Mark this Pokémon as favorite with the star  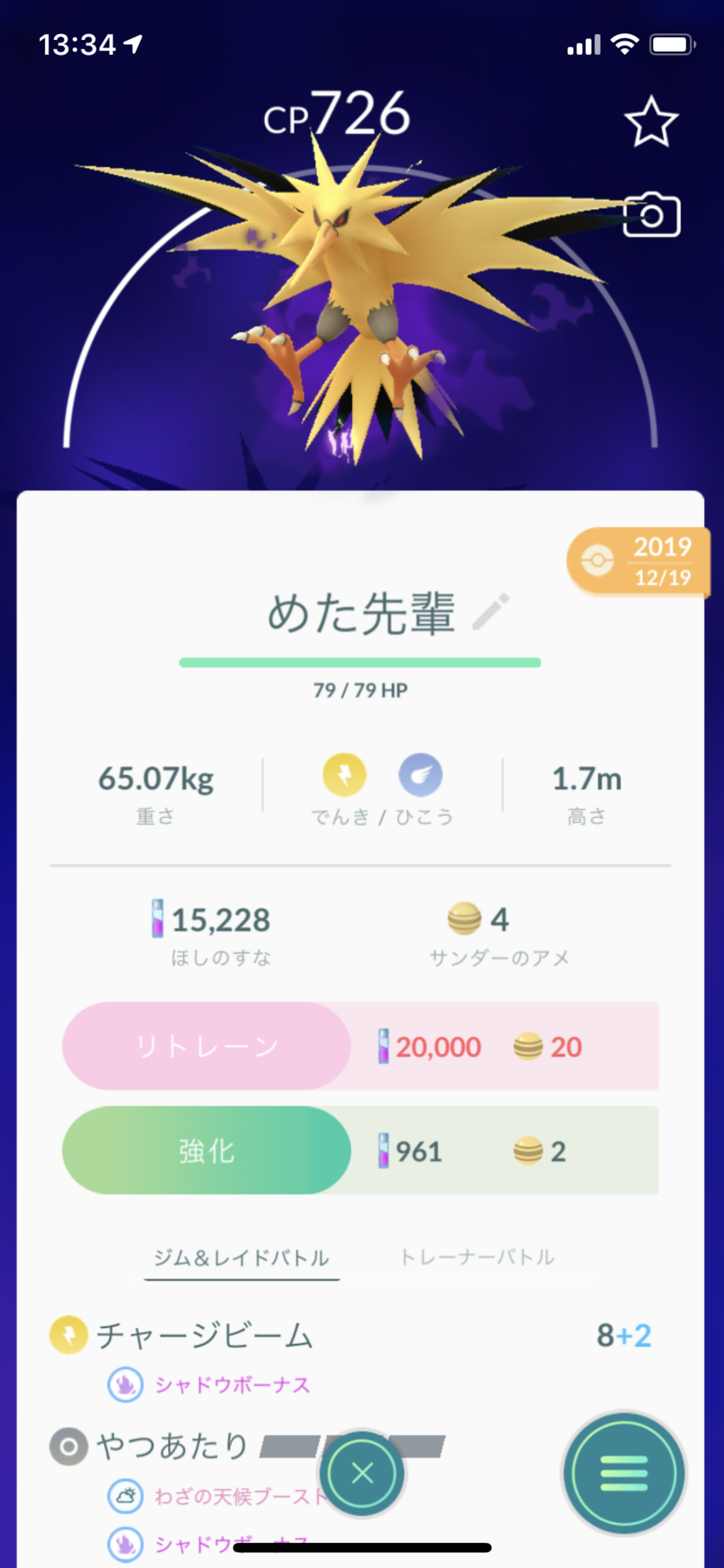(651, 123)
